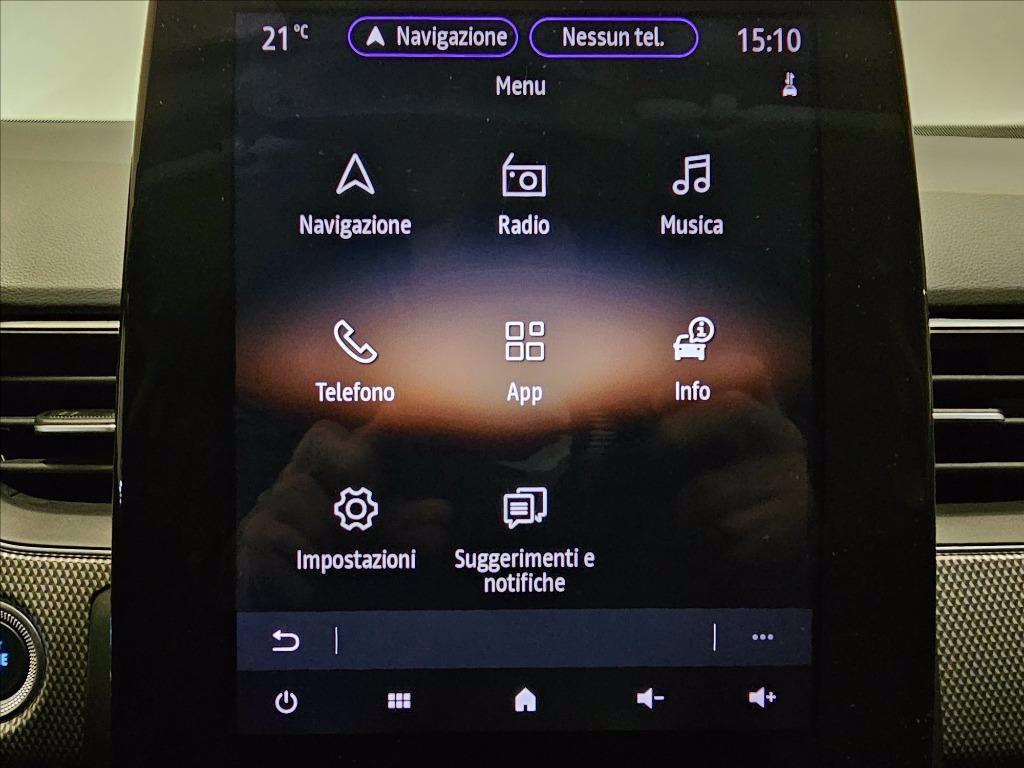
Task: Tap the power icon
Action: (286, 702)
